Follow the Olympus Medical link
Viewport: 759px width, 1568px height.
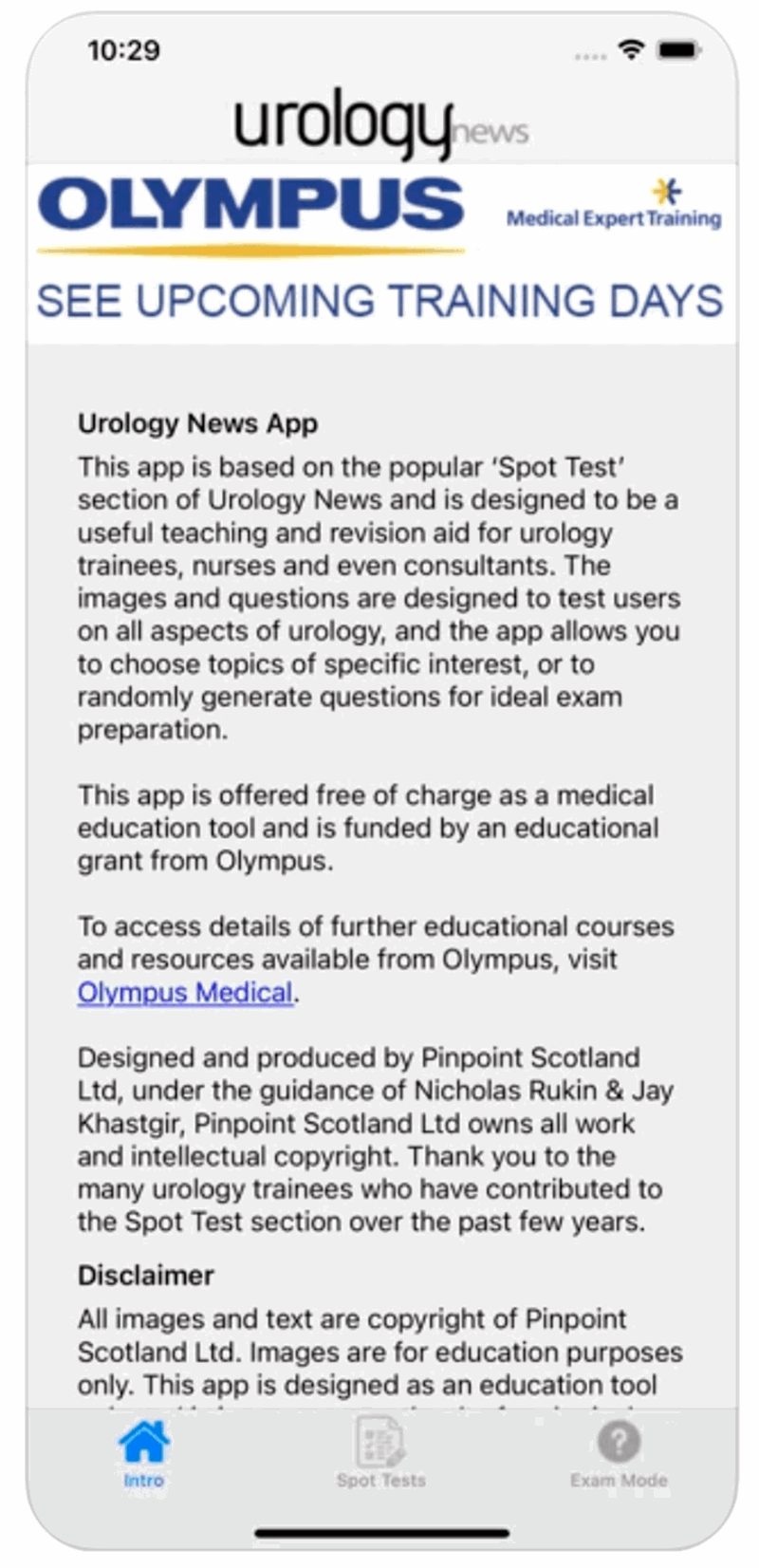point(185,993)
